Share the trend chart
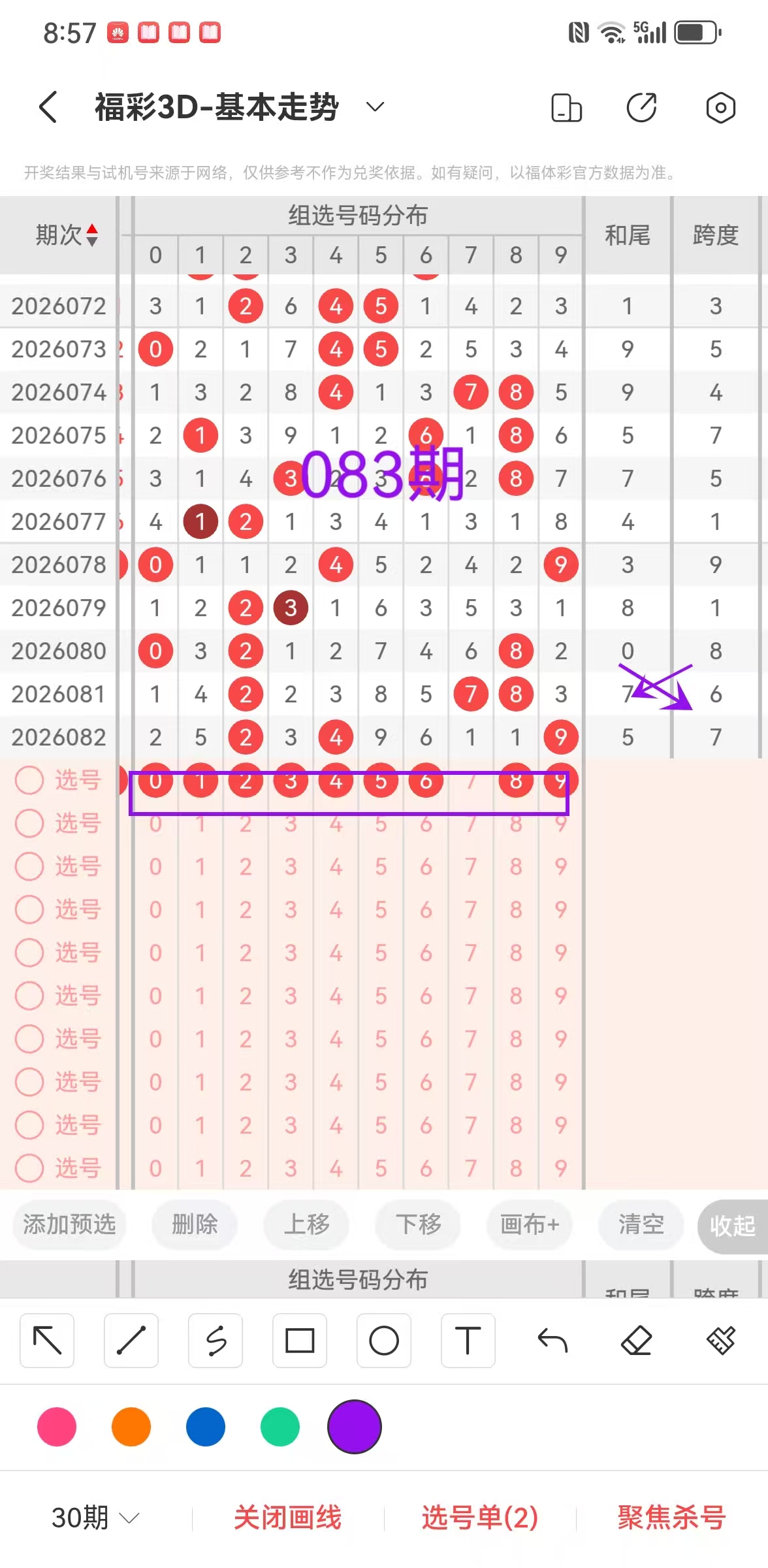Screen dimensions: 768x1568 point(641,108)
